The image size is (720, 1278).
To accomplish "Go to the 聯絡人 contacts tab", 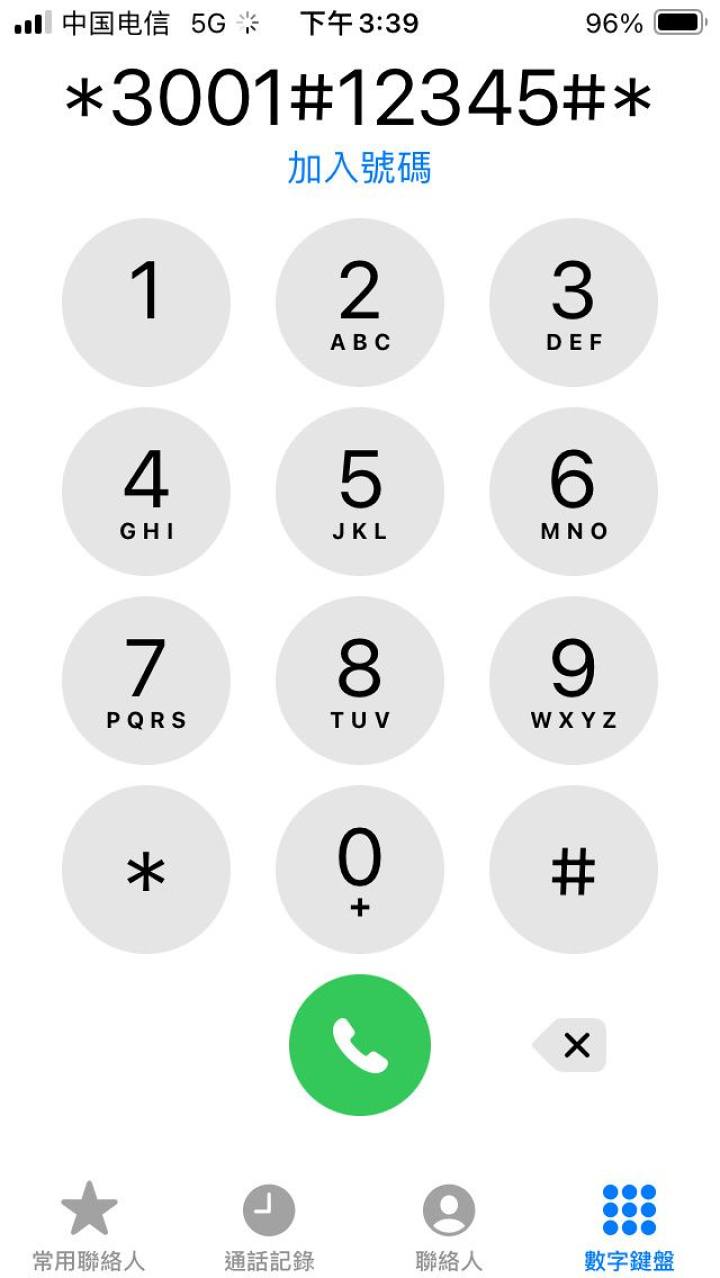I will [449, 1227].
